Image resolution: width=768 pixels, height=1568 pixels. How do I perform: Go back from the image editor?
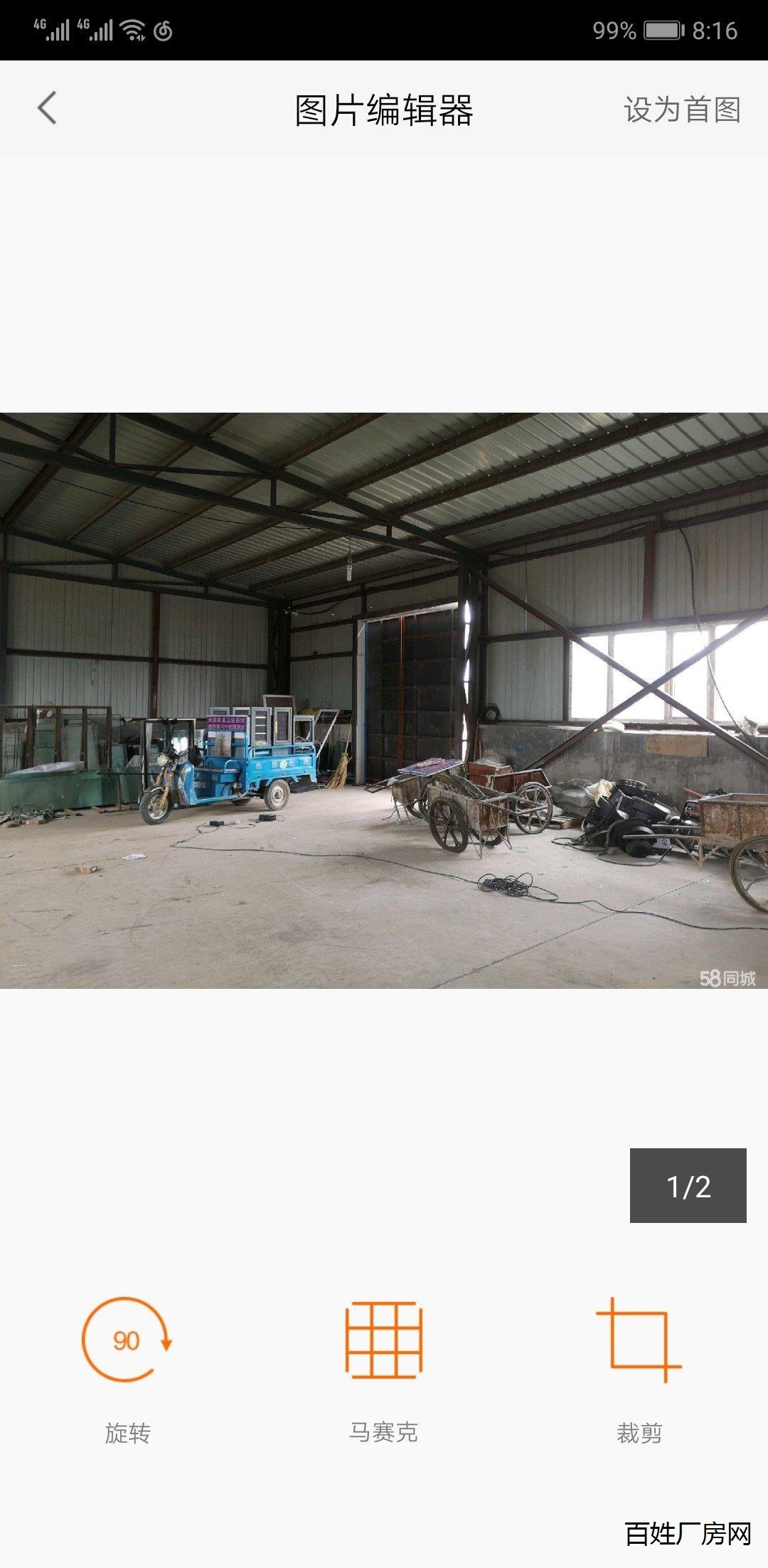47,109
